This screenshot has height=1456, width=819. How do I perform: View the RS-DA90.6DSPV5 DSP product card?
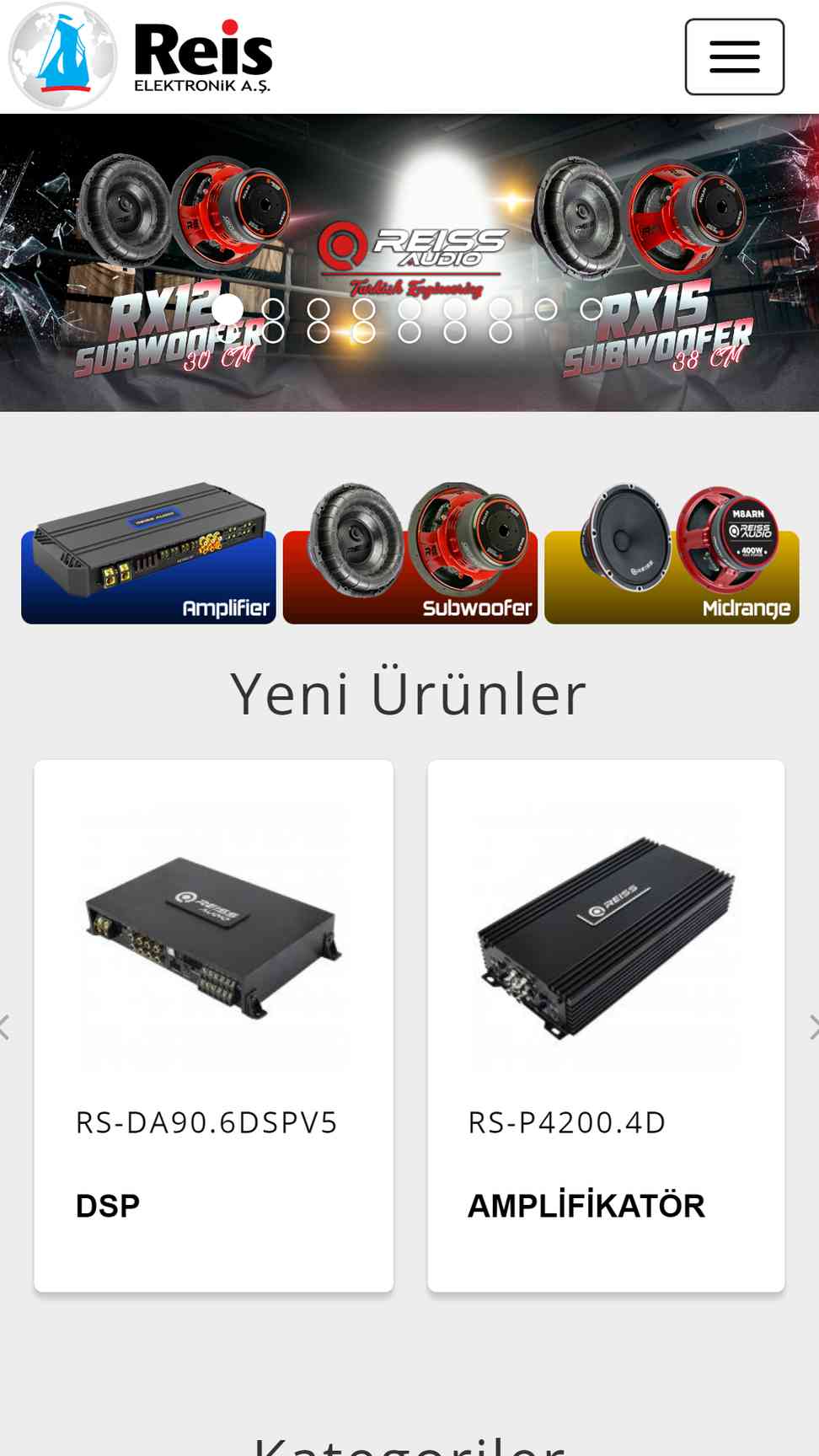213,1025
